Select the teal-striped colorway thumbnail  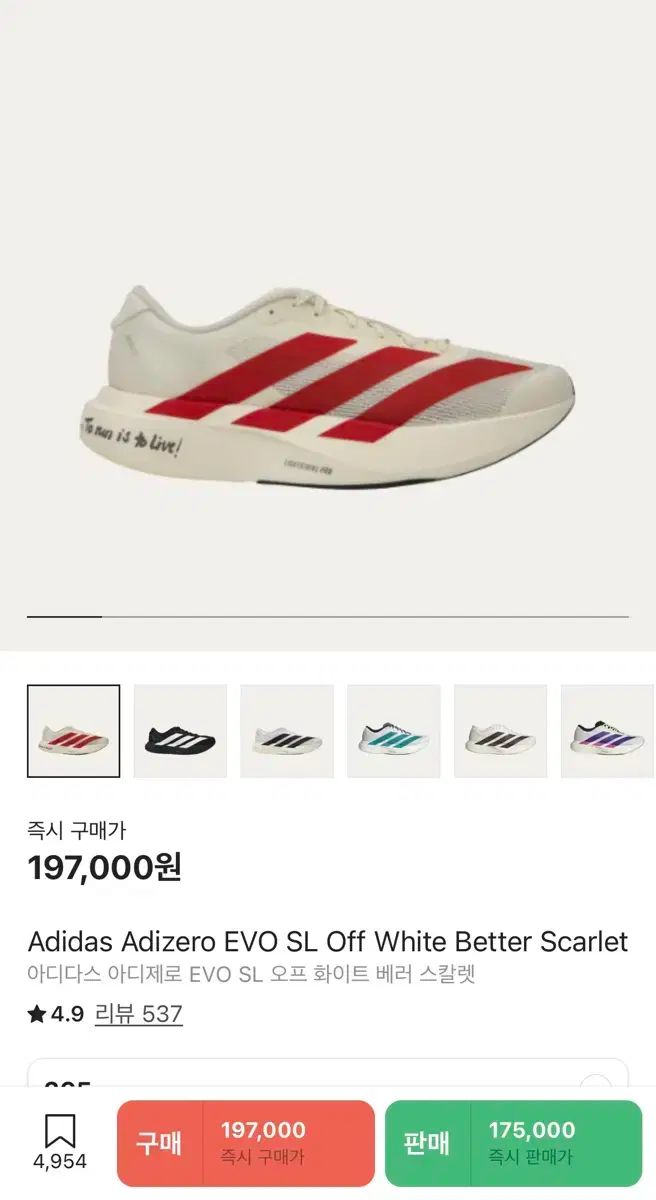click(394, 731)
